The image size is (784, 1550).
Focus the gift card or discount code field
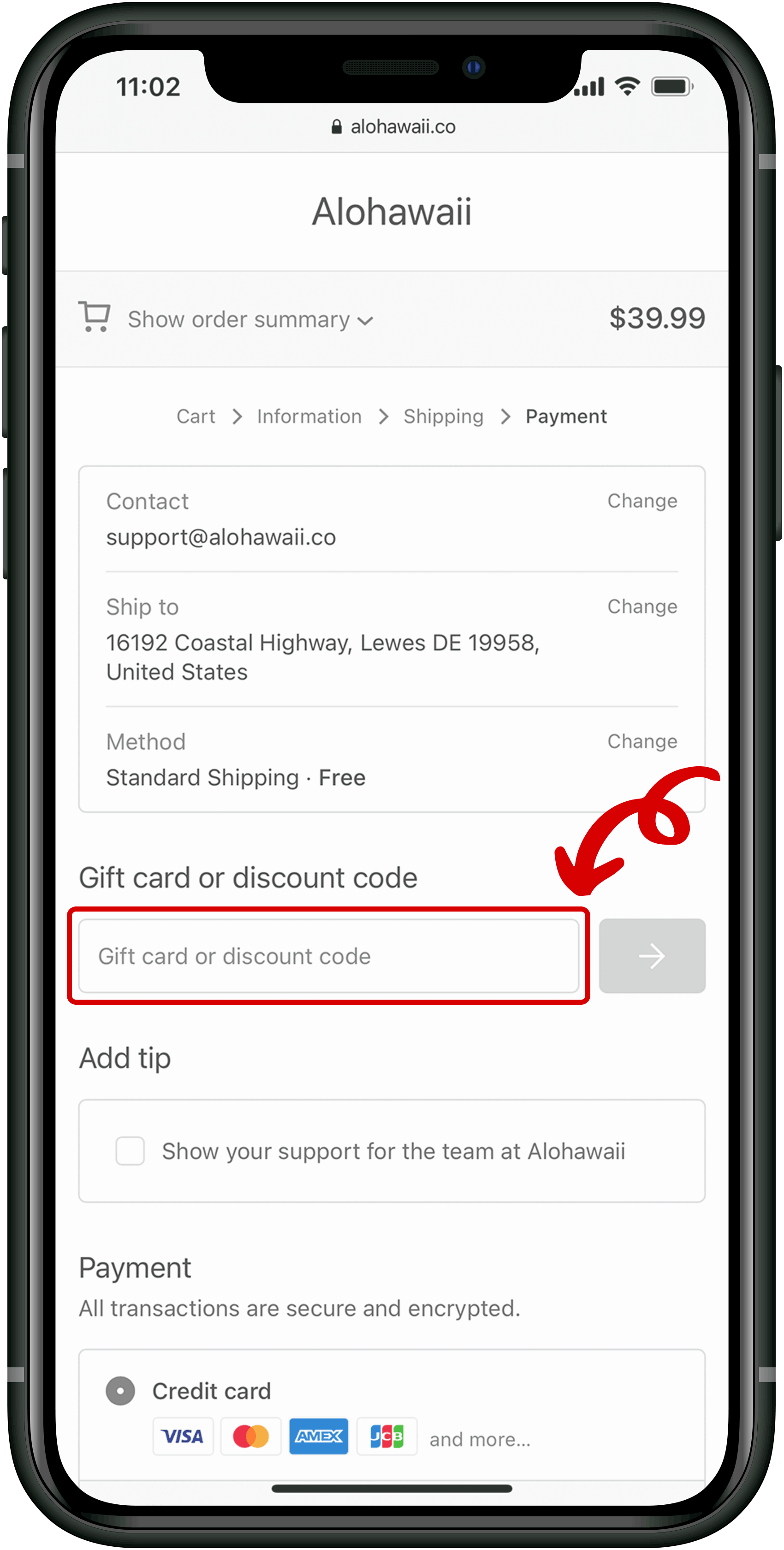coord(328,956)
